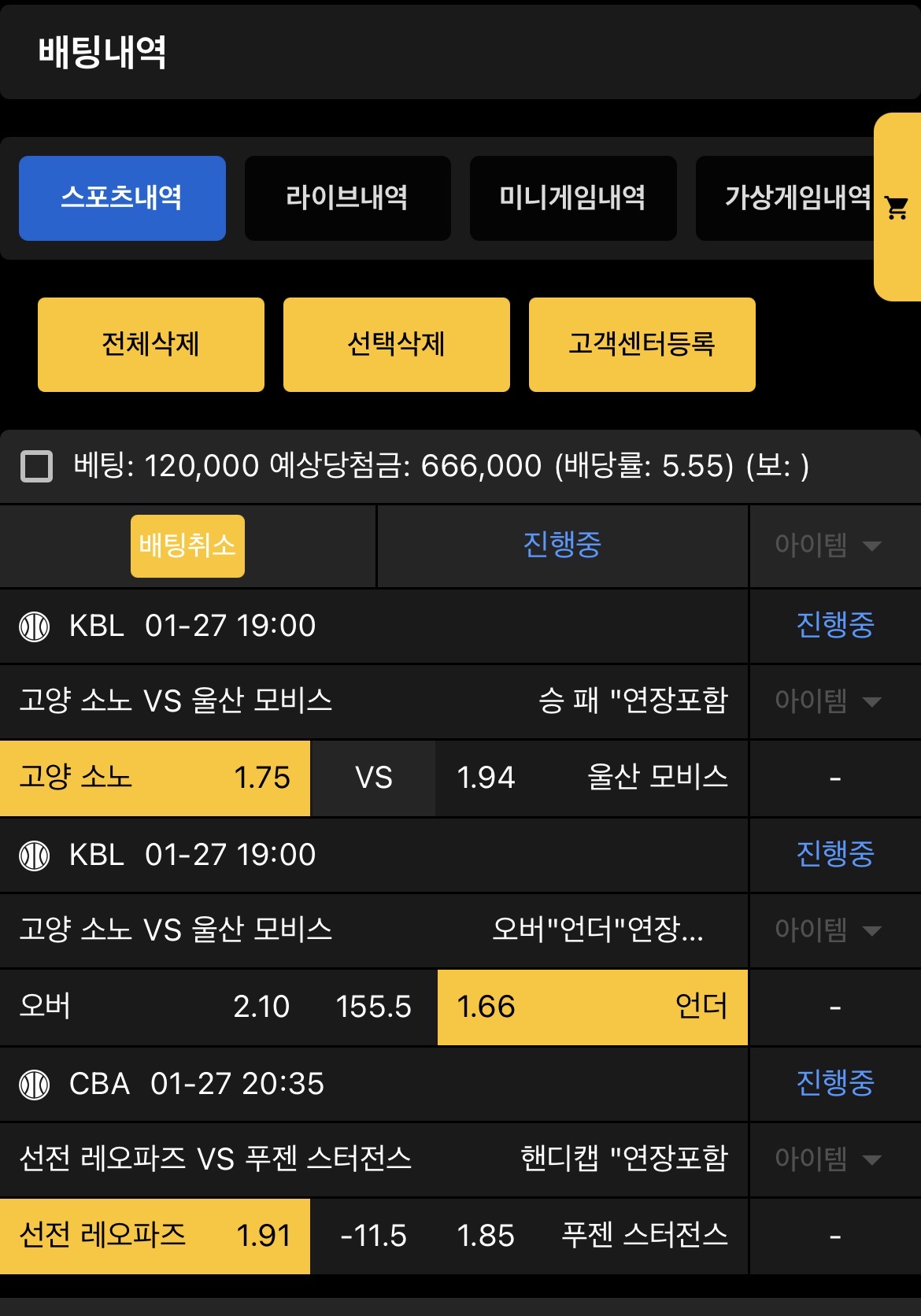This screenshot has width=921, height=1316.
Task: Click the 고객센터등록 button
Action: [642, 344]
